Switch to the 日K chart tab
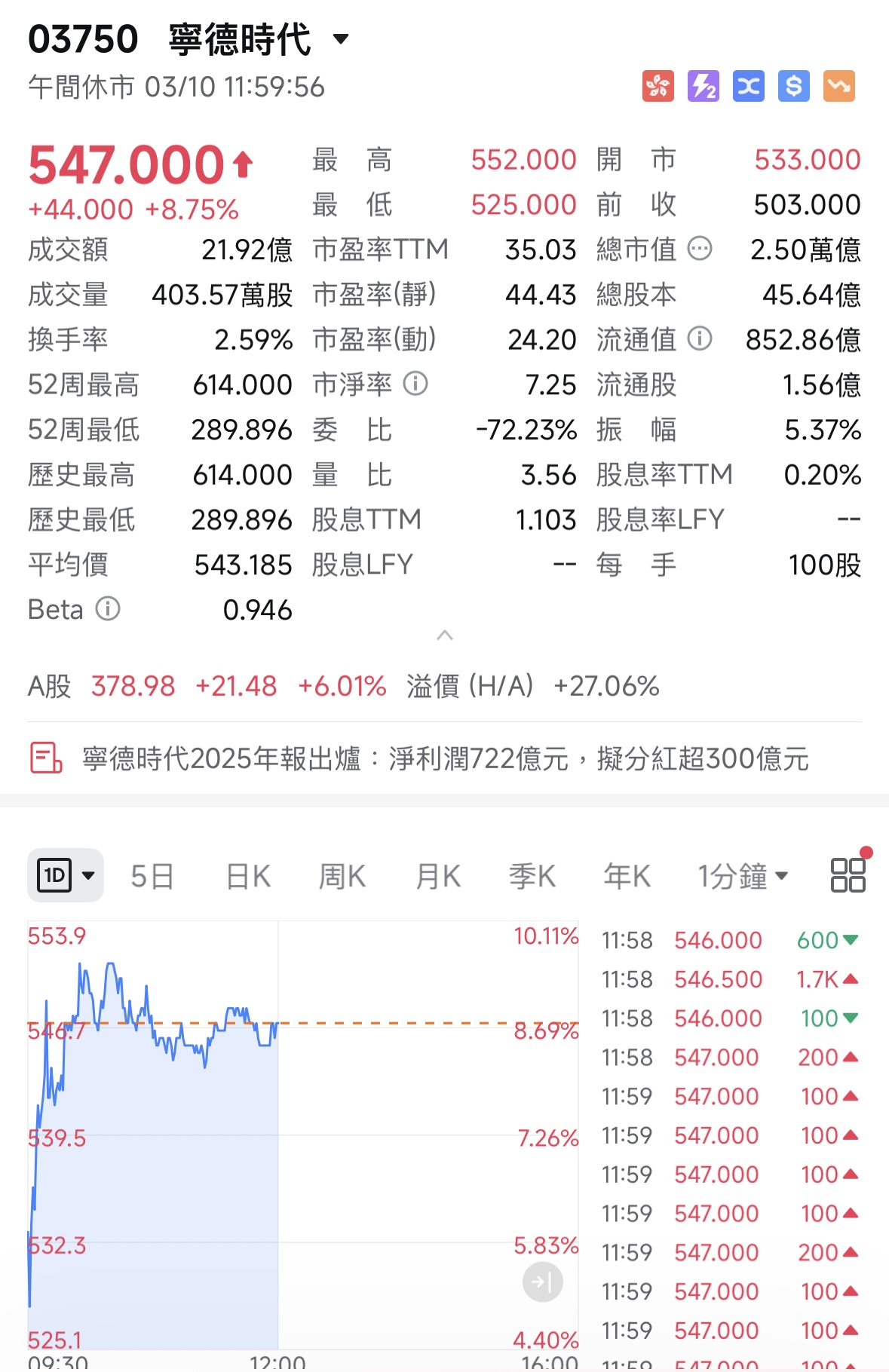This screenshot has width=889, height=1372. click(x=247, y=875)
